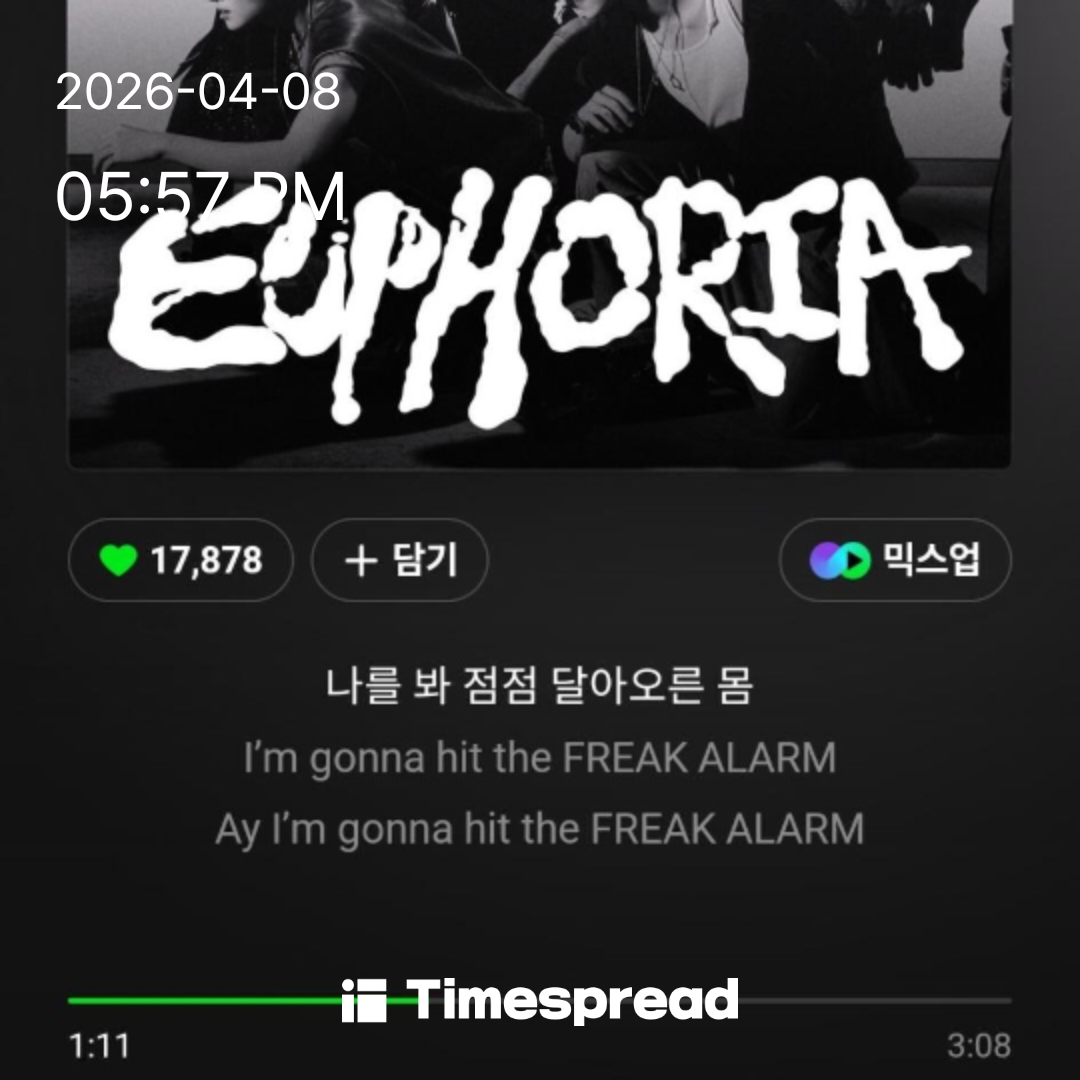Open the full lyrics view

point(539,758)
